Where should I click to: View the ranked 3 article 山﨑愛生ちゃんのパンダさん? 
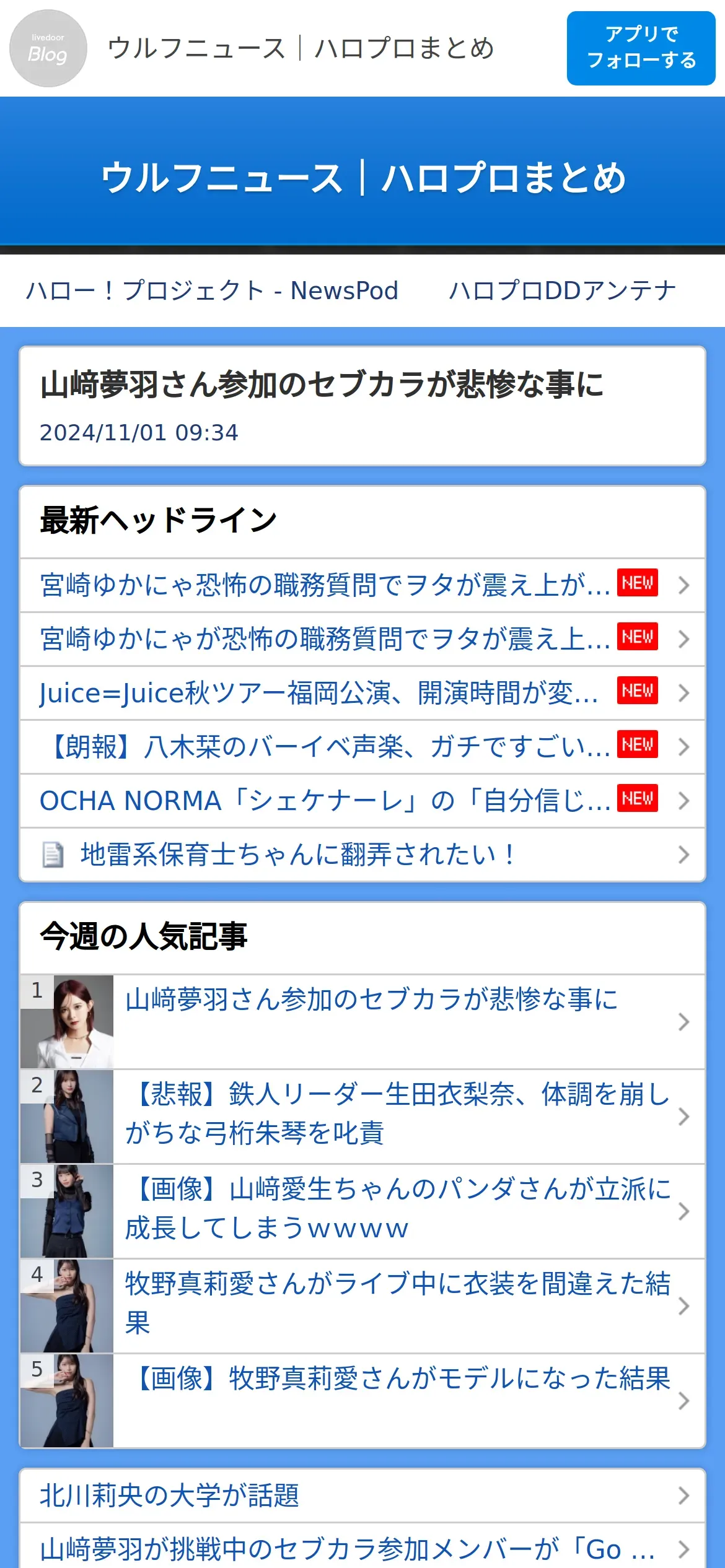[362, 1211]
